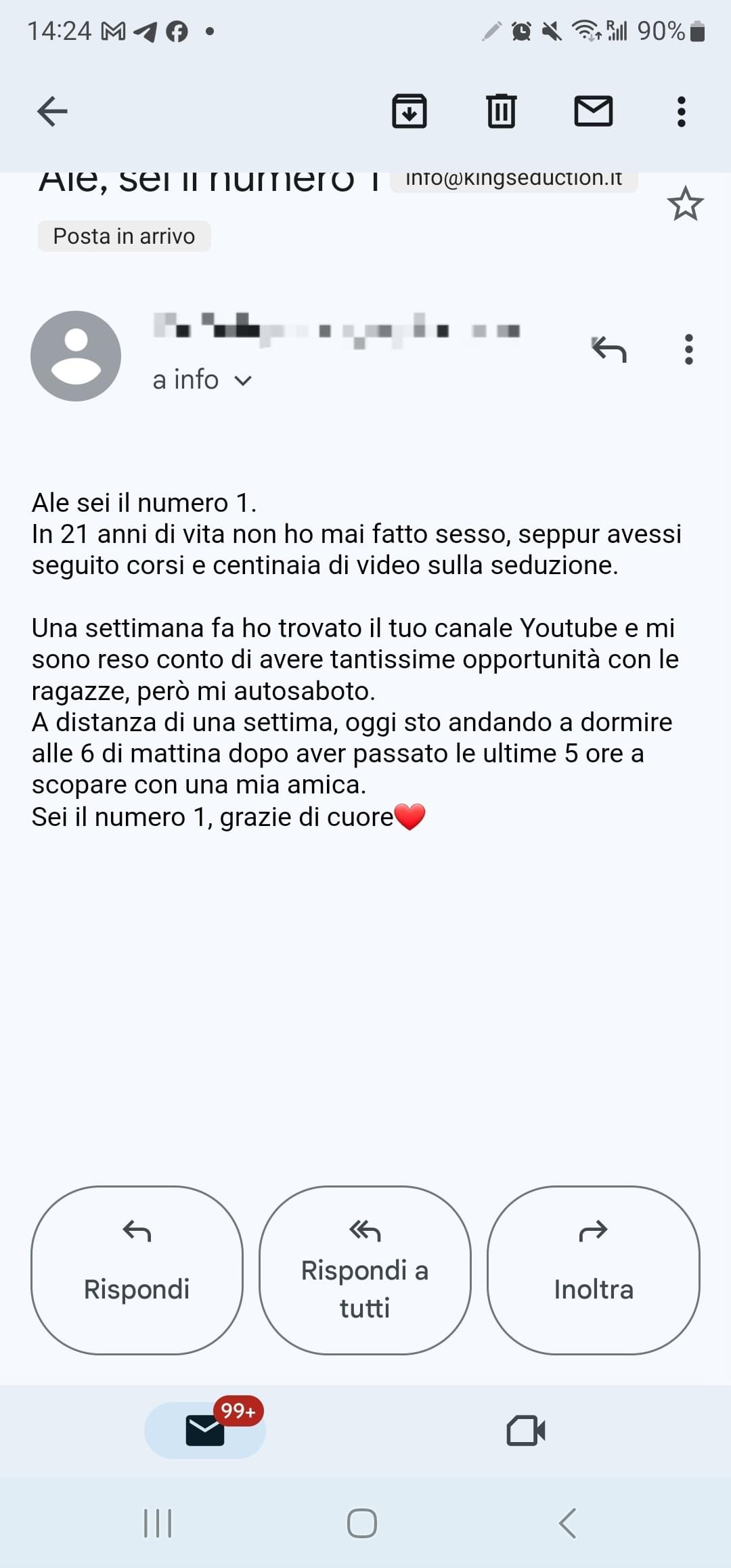Viewport: 731px width, 1568px height.
Task: Forward the email with Inoltra
Action: pyautogui.click(x=593, y=1269)
